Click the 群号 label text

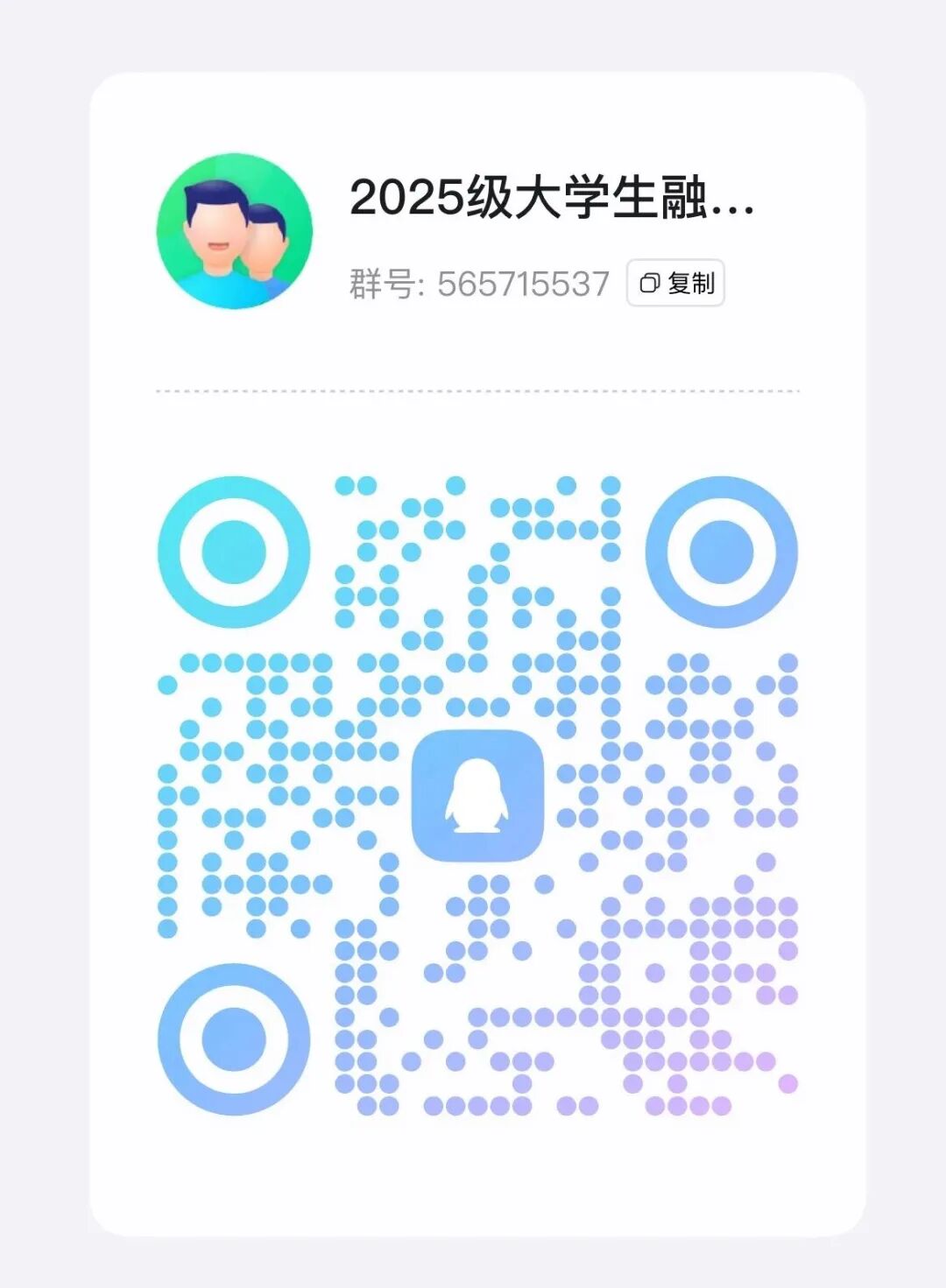(378, 282)
